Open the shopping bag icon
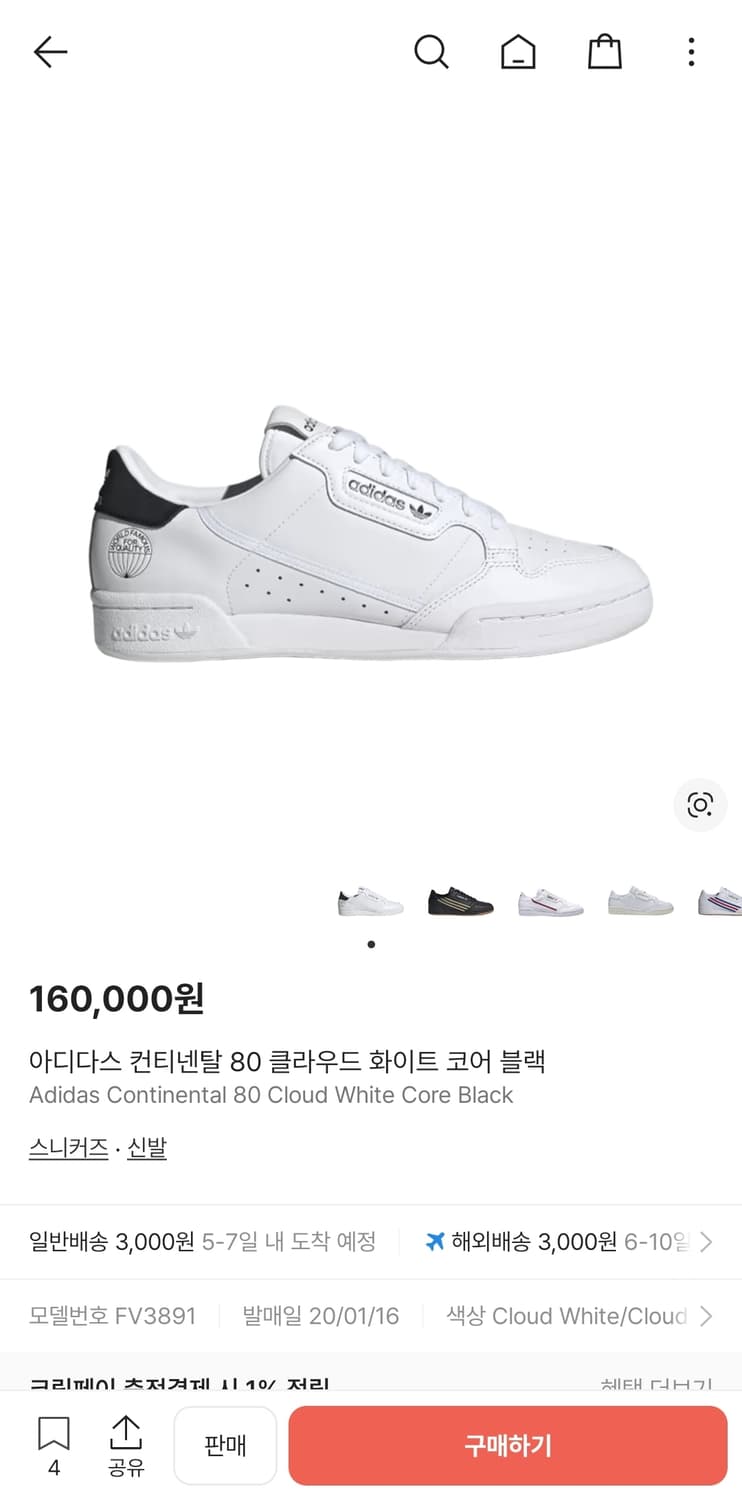Viewport: 742px width, 1500px height. click(604, 52)
